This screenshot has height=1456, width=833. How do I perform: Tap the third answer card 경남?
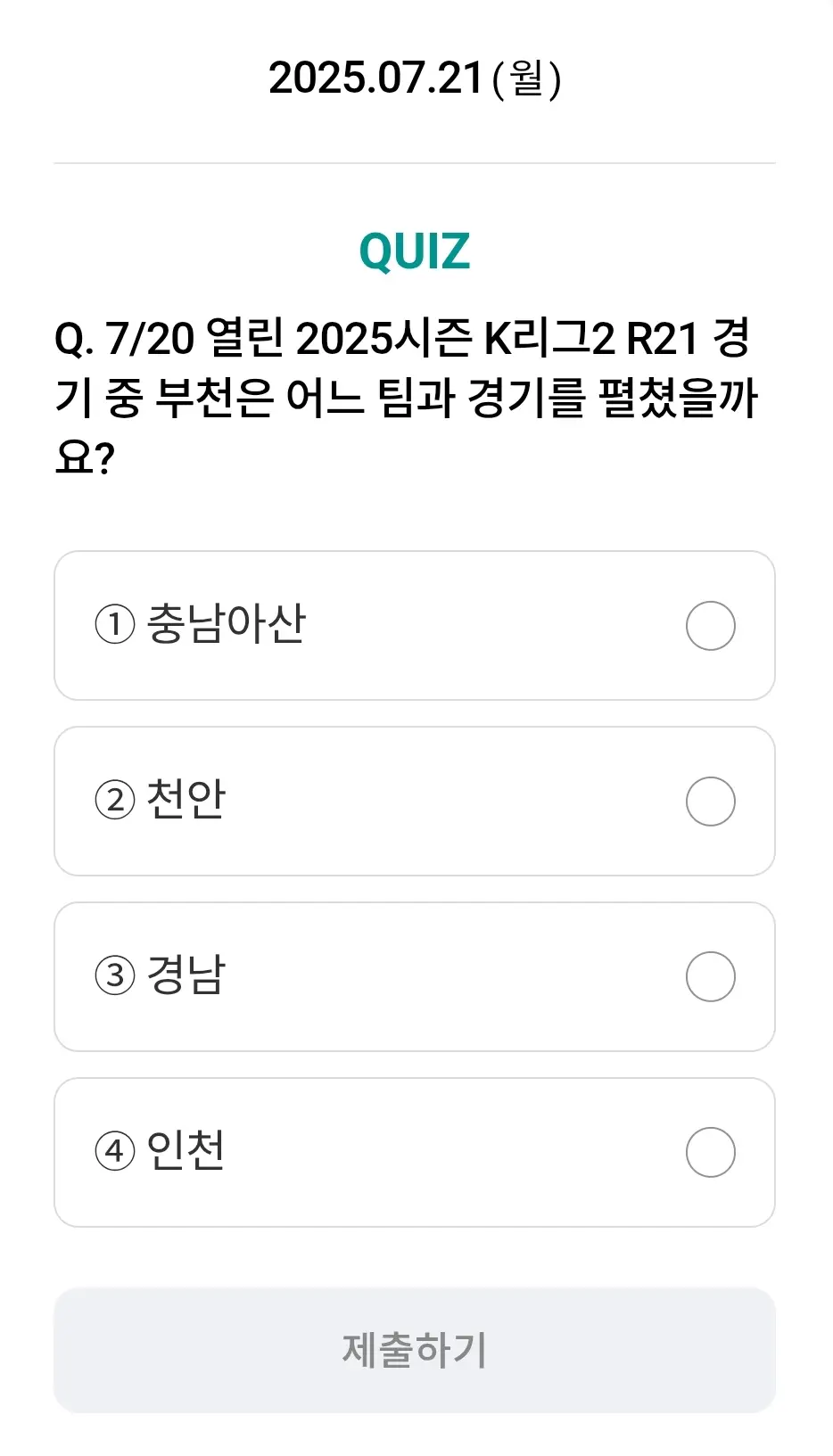click(x=416, y=976)
